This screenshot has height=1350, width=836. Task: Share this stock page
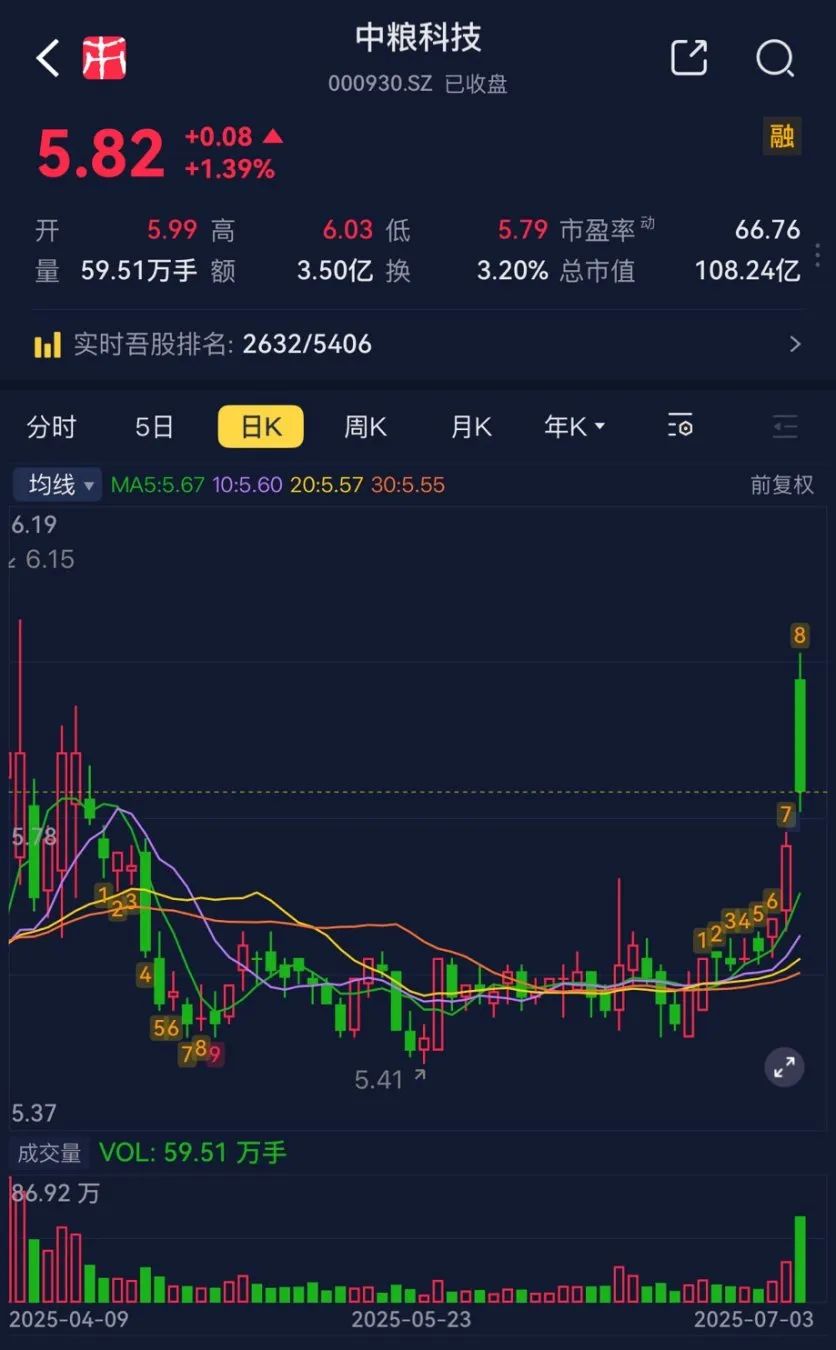(689, 58)
